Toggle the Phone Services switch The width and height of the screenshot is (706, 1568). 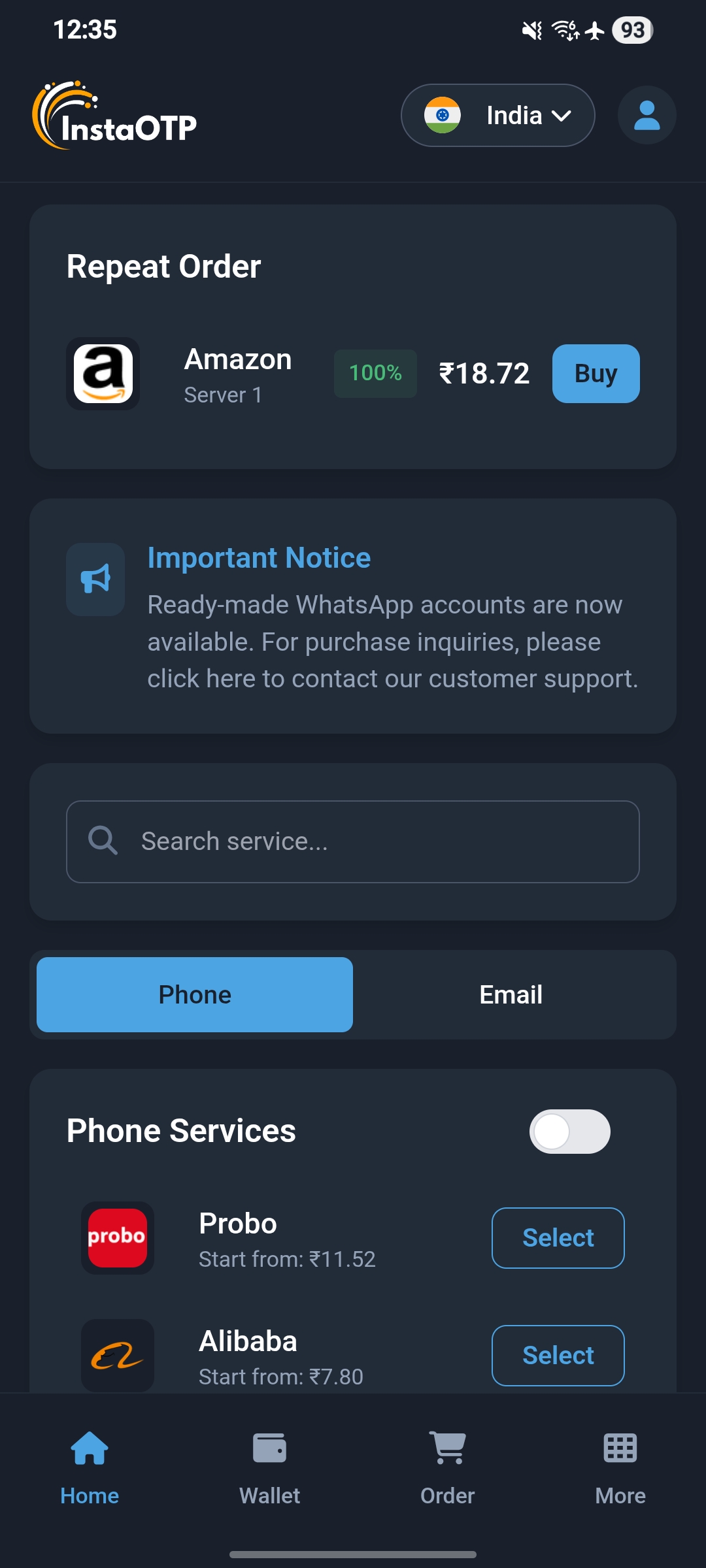pos(569,1132)
